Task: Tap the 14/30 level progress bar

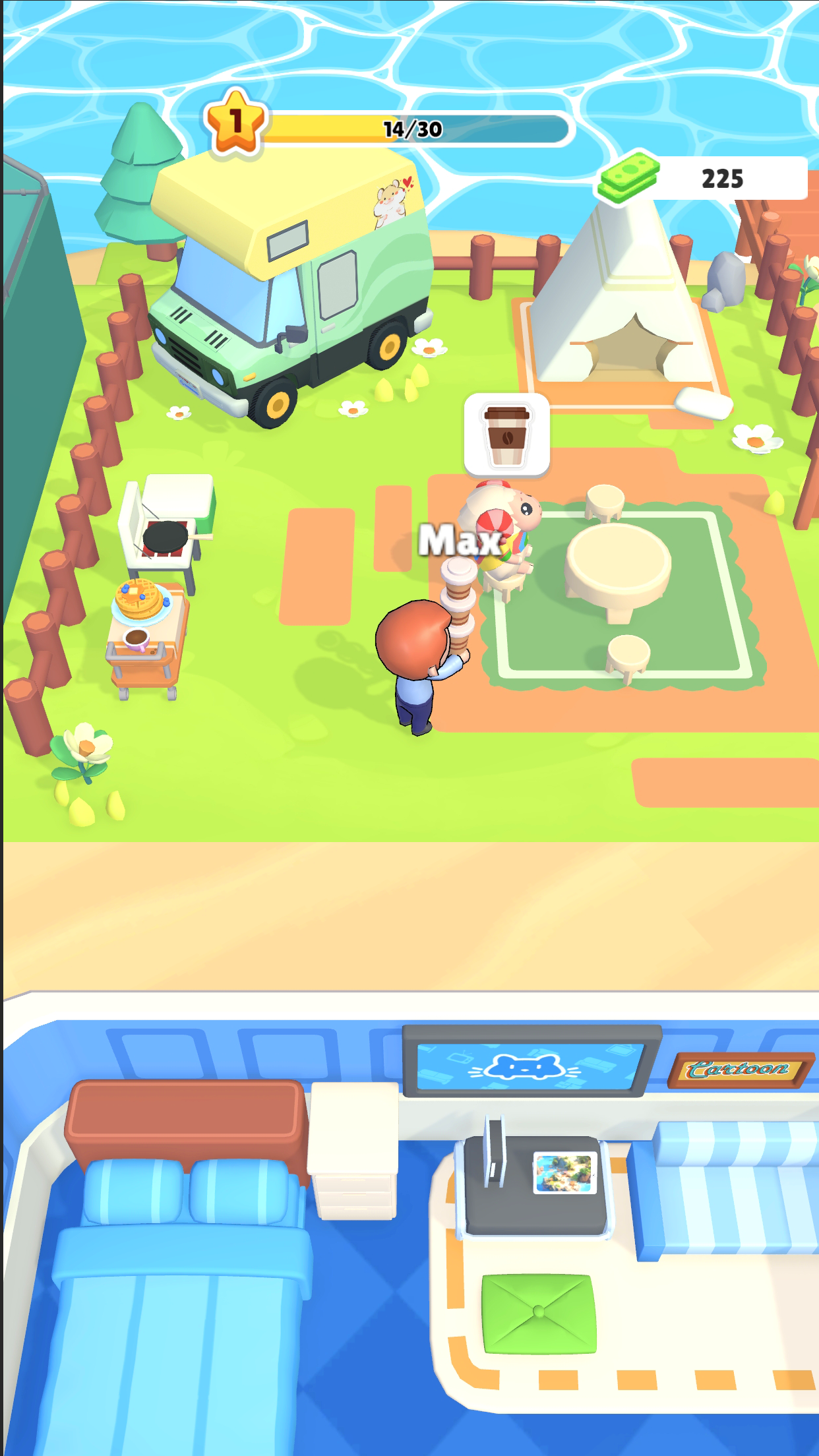Action: [x=412, y=127]
